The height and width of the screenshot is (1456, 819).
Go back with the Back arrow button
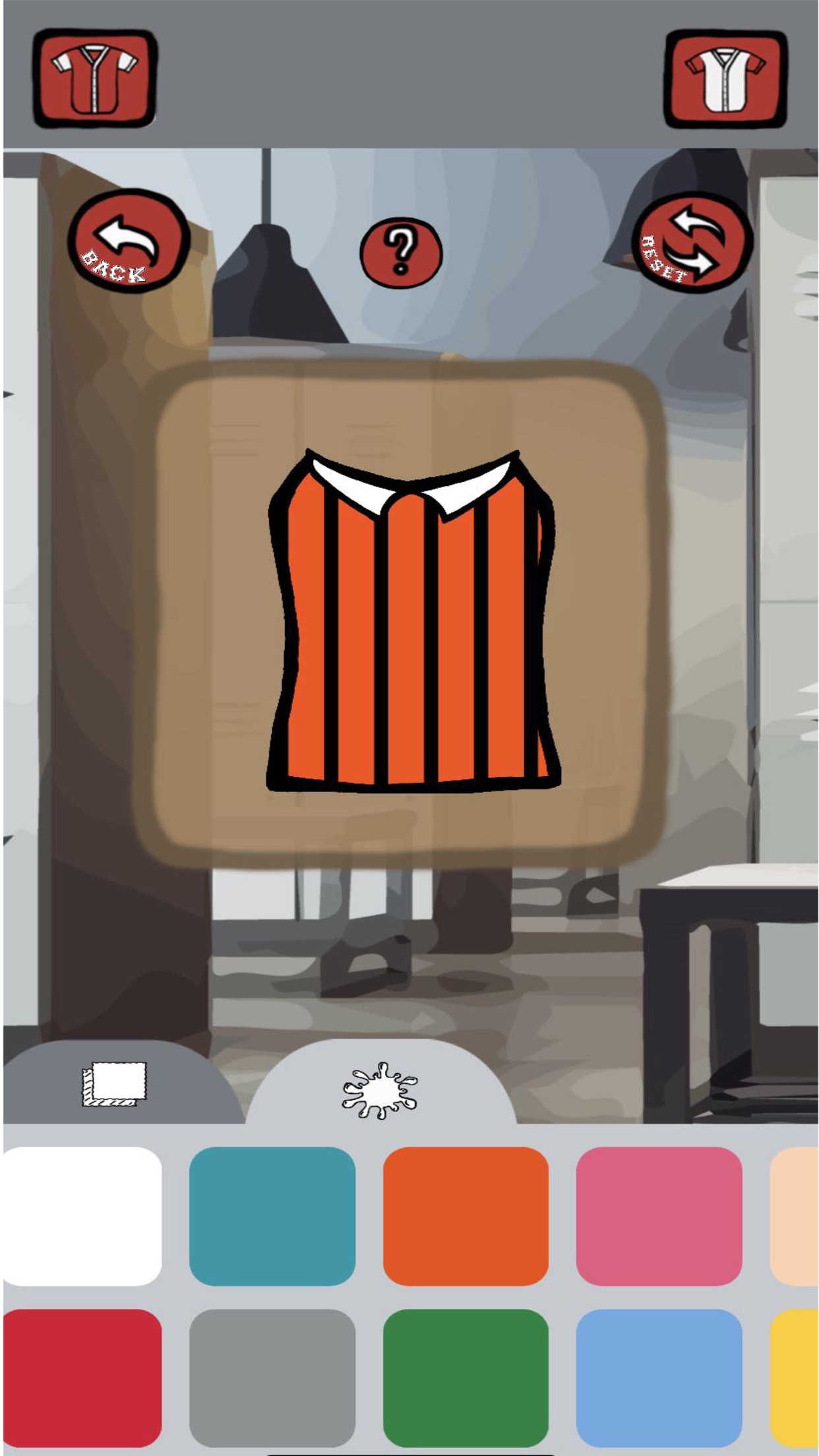pos(128,241)
